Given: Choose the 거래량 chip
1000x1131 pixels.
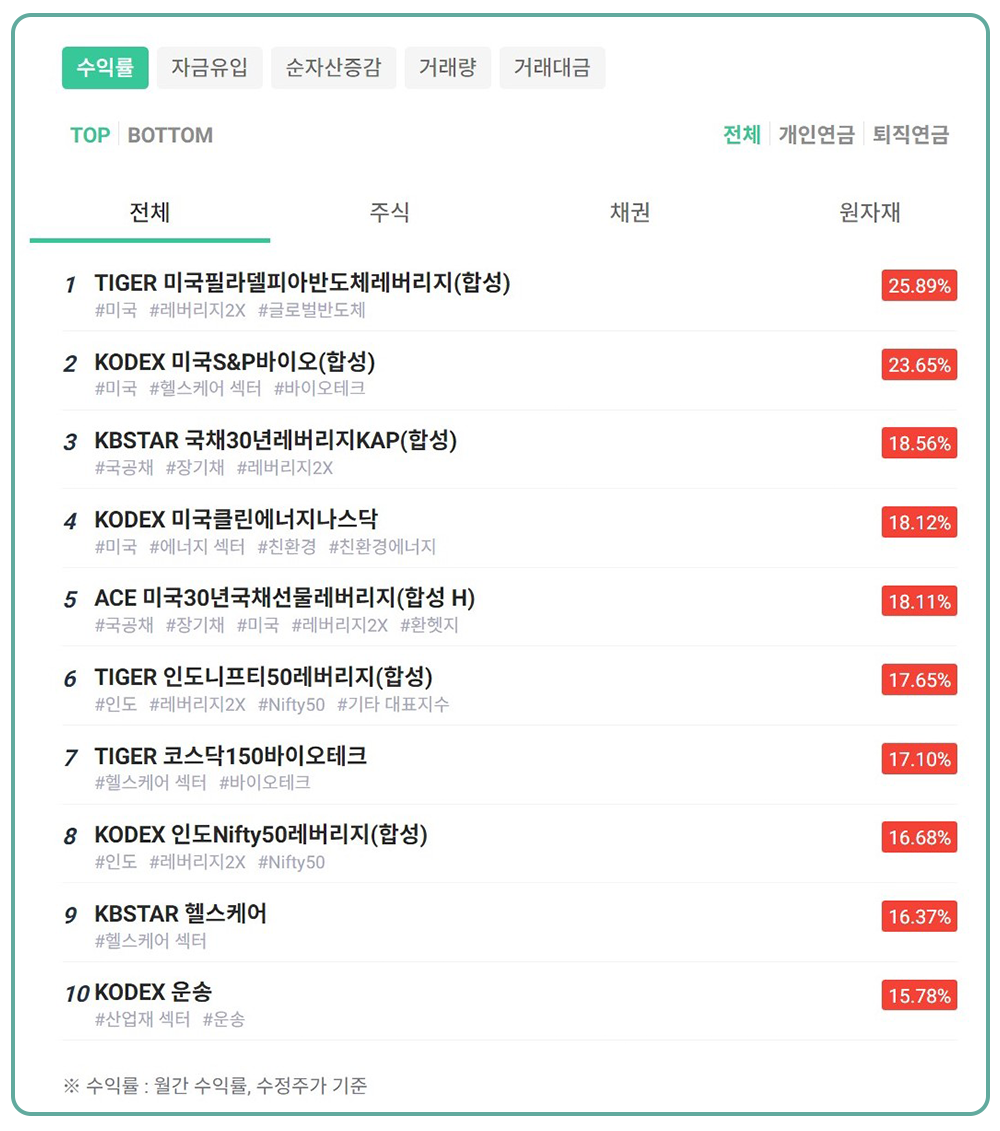Looking at the screenshot, I should tap(447, 68).
